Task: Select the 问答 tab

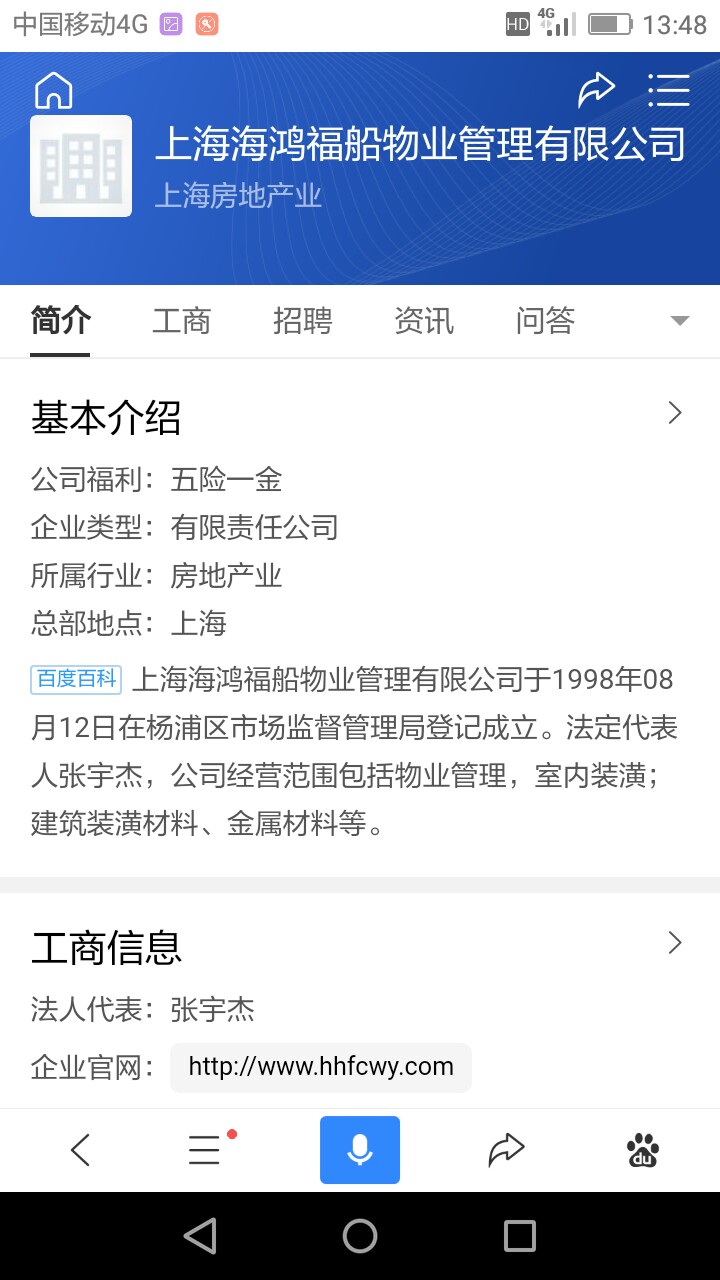Action: [x=545, y=321]
